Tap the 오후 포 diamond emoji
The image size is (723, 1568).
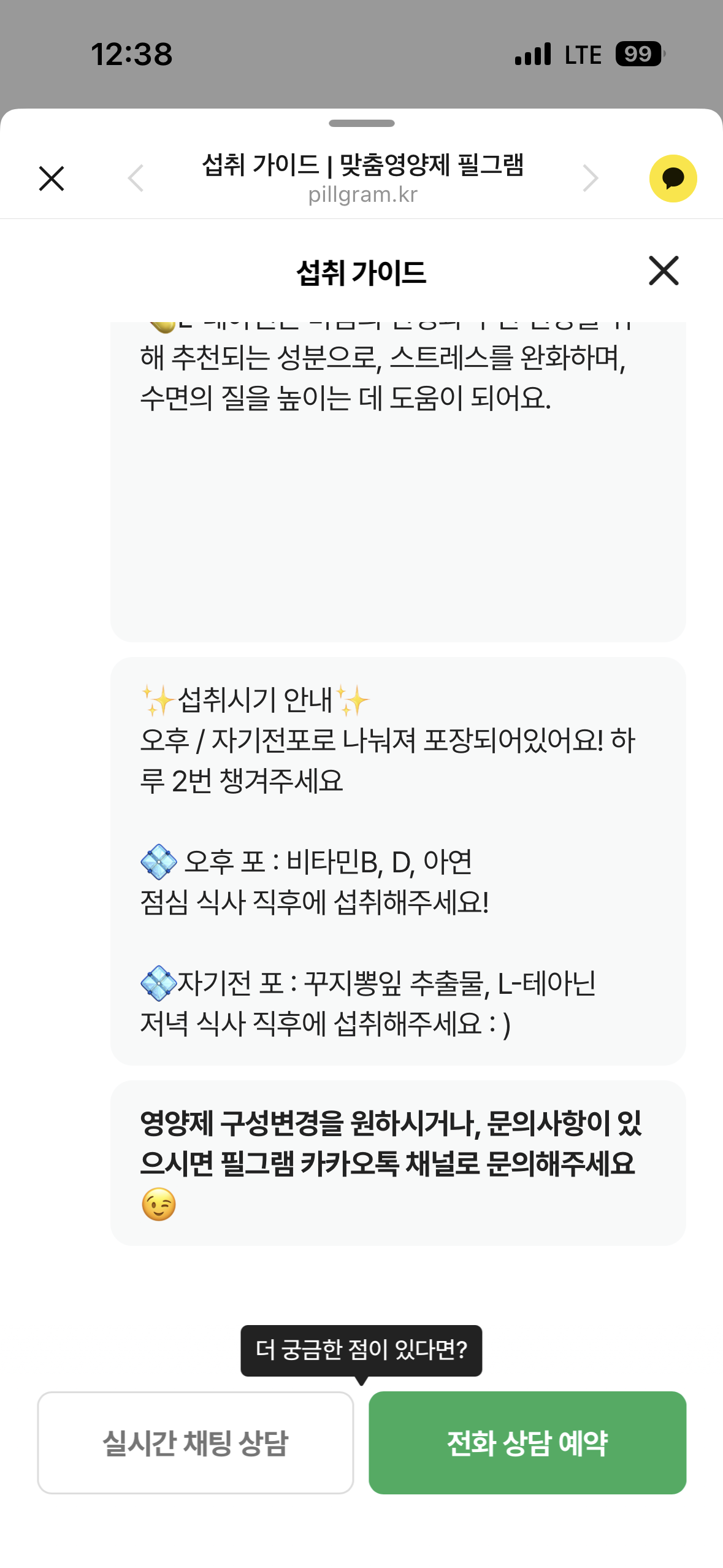(x=158, y=859)
